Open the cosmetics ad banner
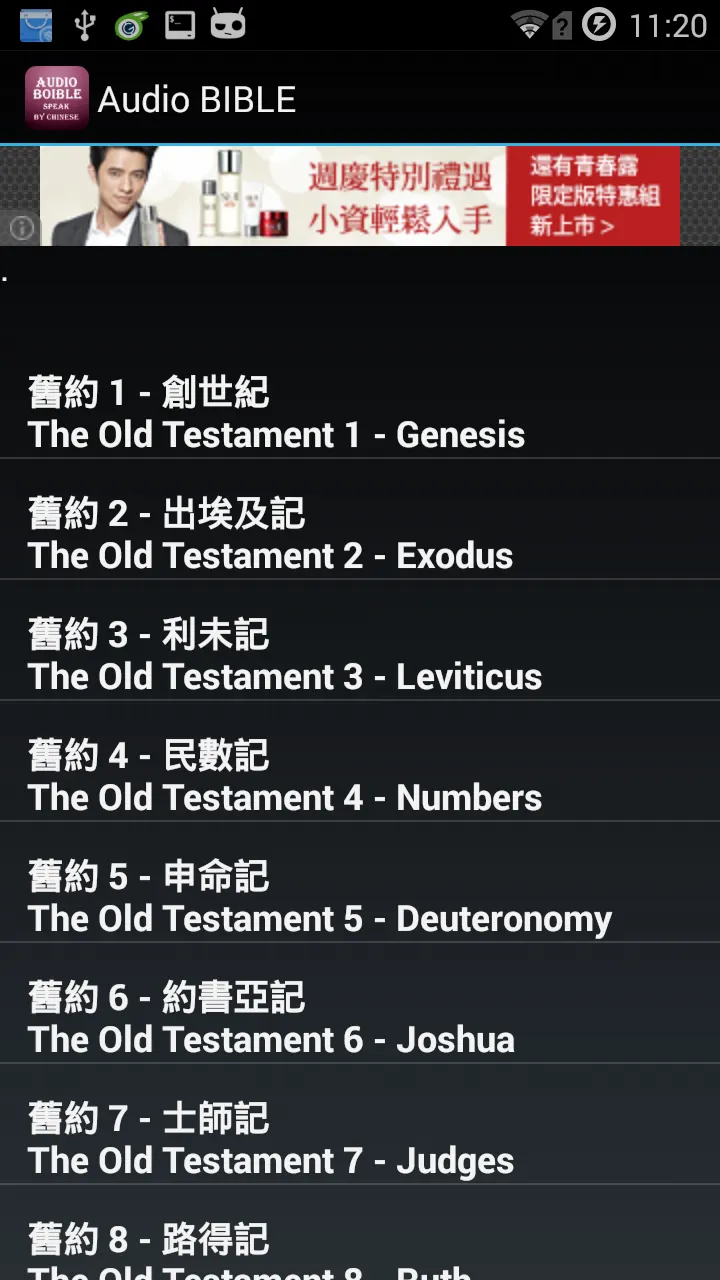 (360, 196)
